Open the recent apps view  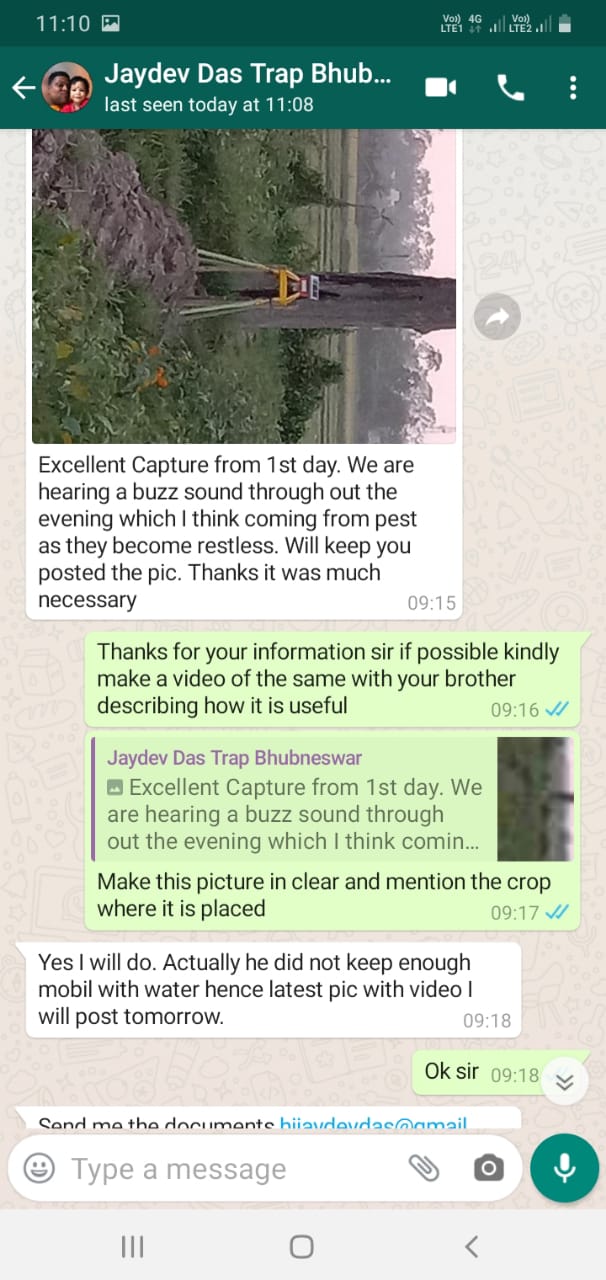point(132,1246)
